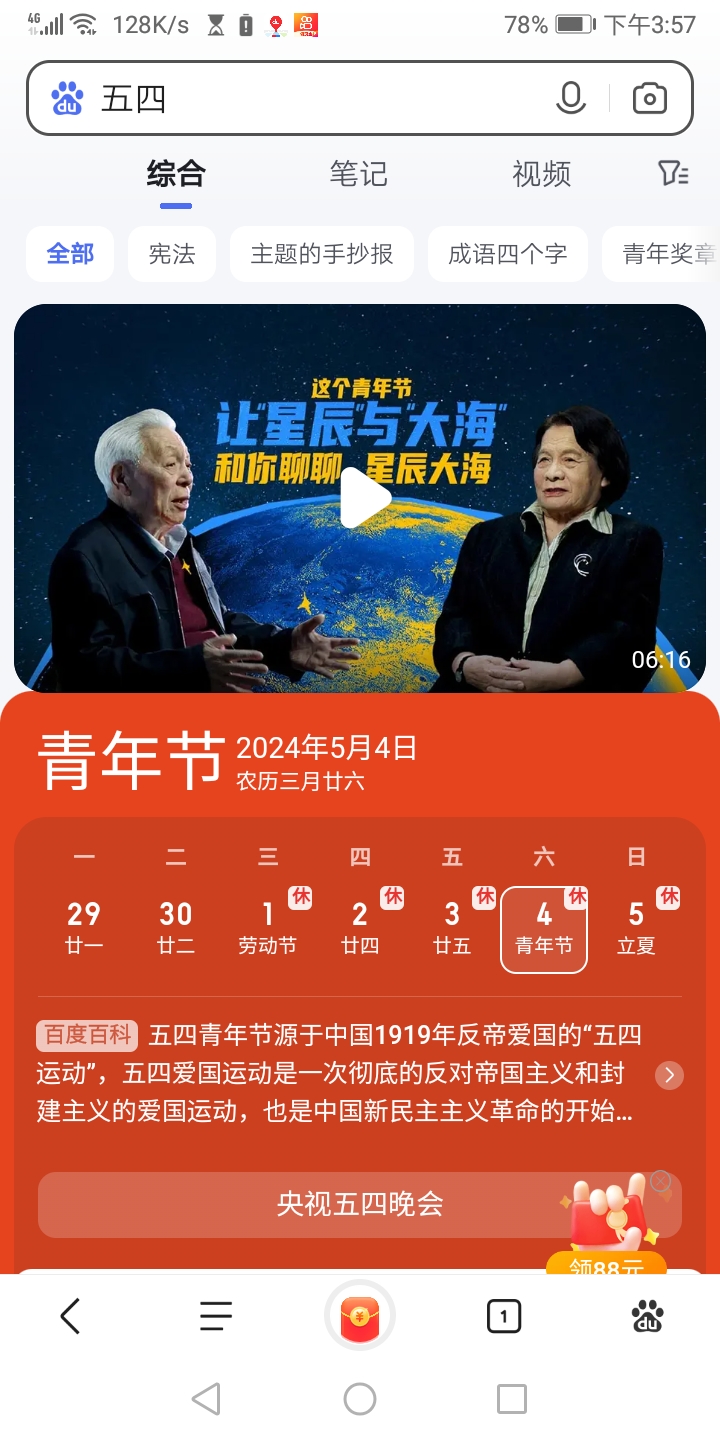Screen dimensions: 720x1440
Task: Select the 主题的手抄报 chip
Action: coord(322,254)
